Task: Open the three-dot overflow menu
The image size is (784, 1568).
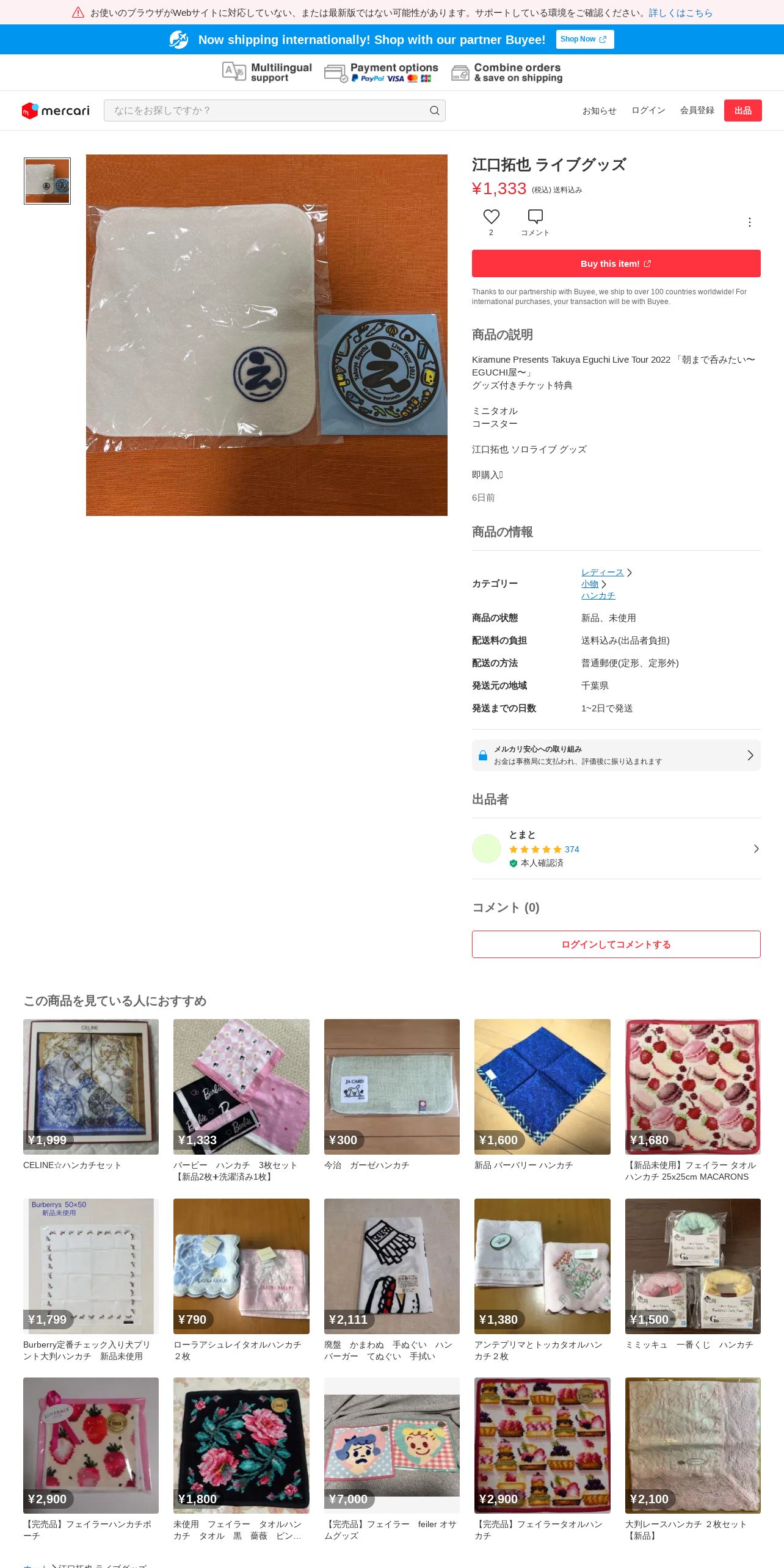Action: click(749, 222)
